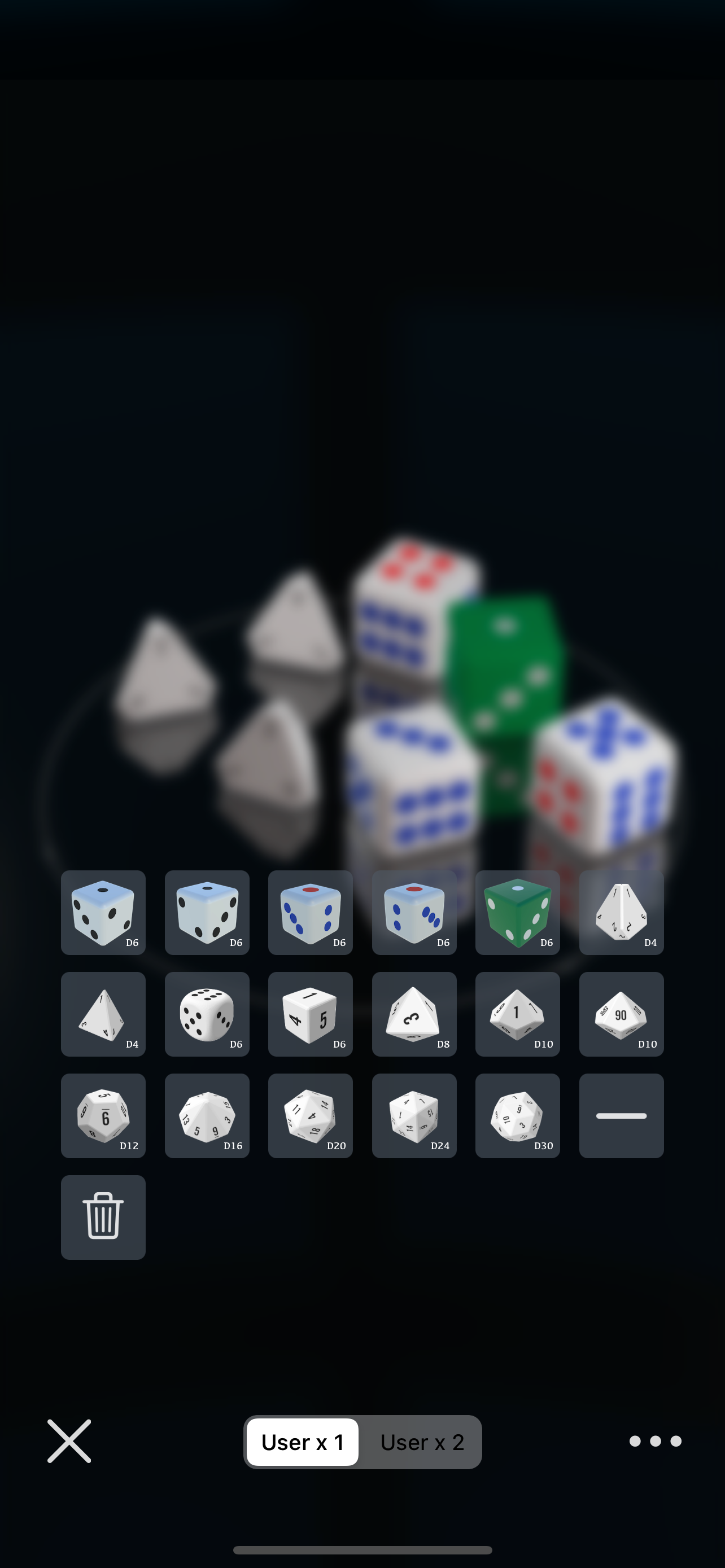Pick the D8 die

click(414, 1014)
